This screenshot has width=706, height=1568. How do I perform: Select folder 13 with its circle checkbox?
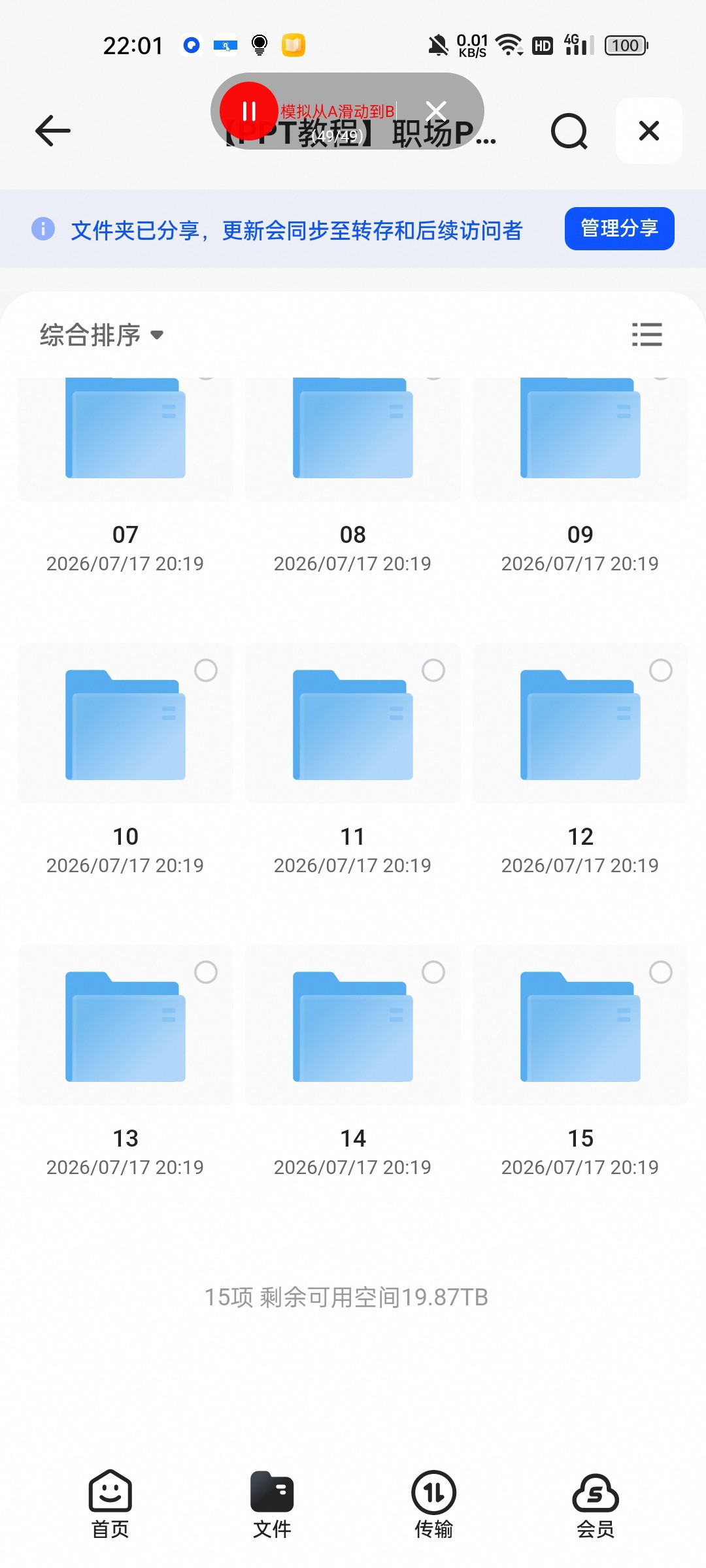point(205,972)
